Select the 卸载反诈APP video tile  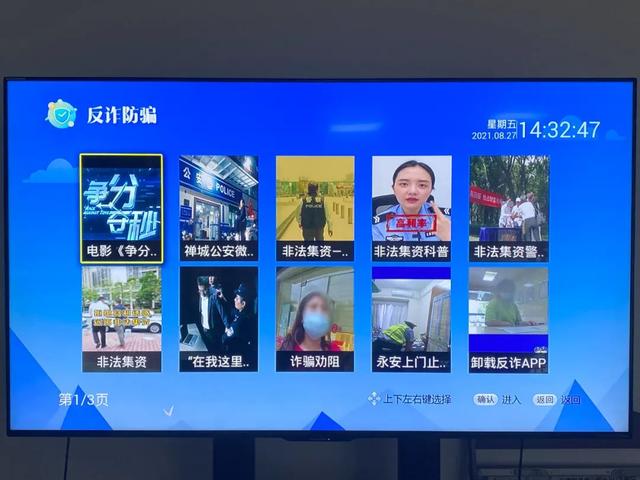[508, 318]
